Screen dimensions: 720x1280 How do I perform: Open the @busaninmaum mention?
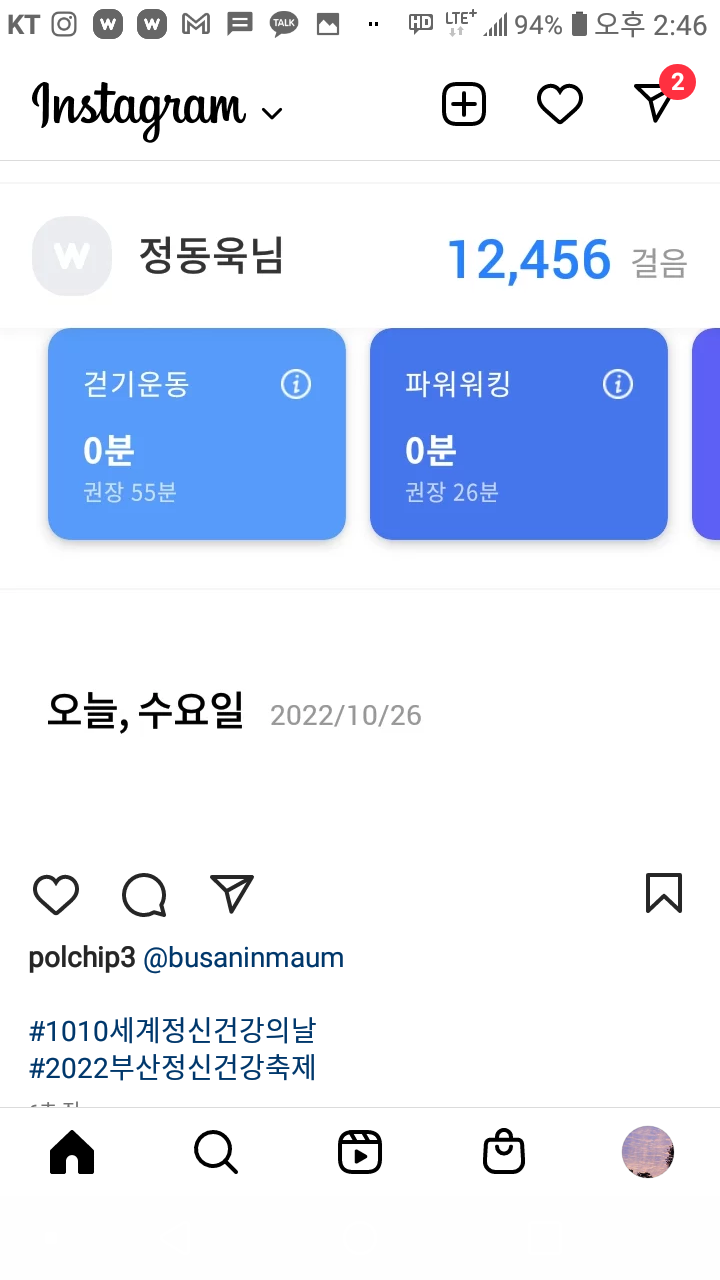[243, 958]
